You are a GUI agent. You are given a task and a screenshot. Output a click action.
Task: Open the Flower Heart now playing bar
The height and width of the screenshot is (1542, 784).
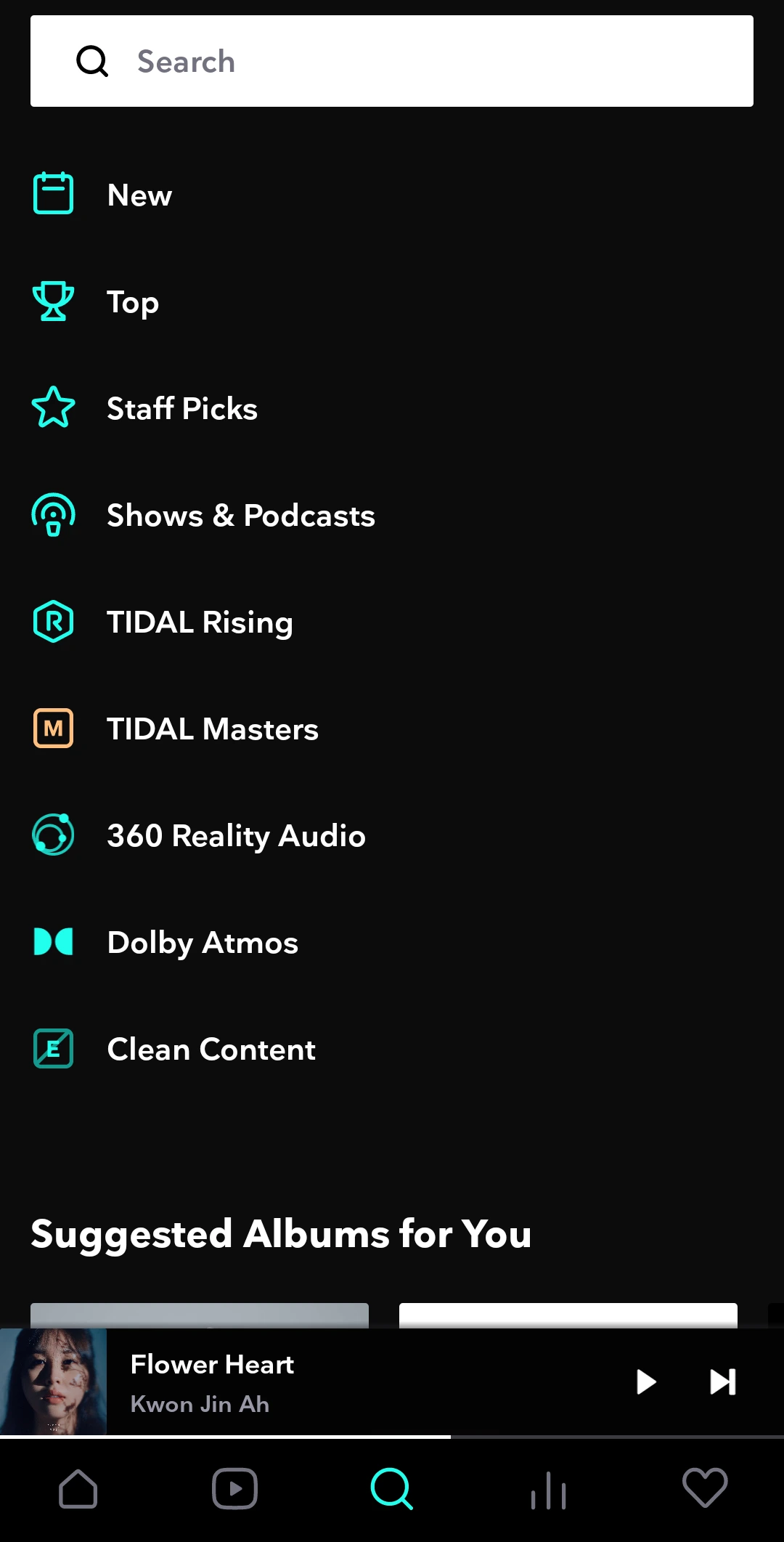coord(327,1381)
